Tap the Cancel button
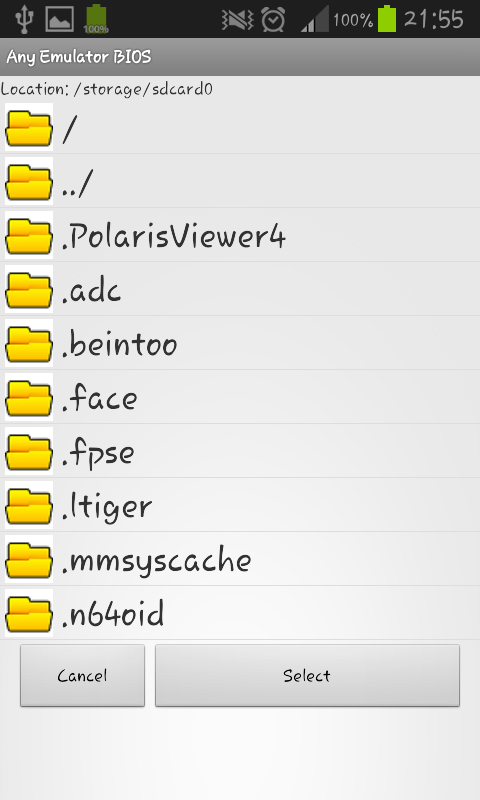The image size is (480, 800). coord(82,676)
